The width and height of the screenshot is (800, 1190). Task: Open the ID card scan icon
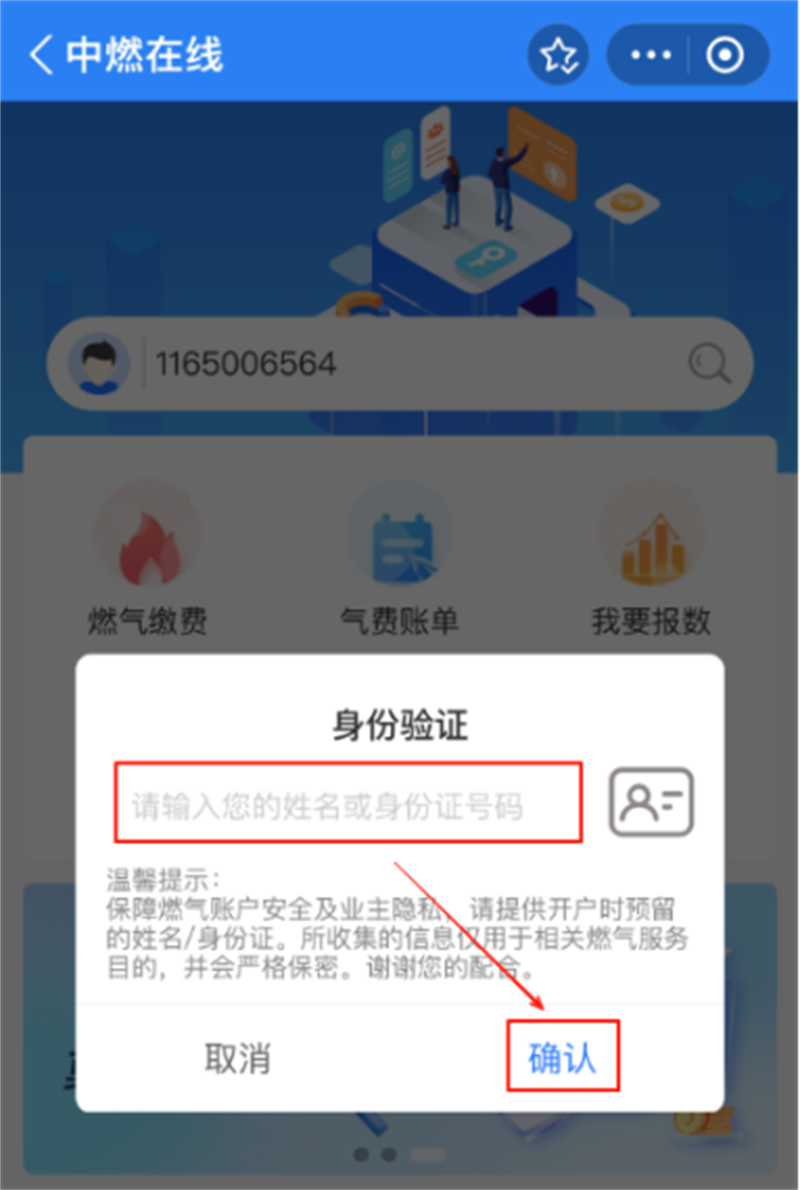coord(651,803)
